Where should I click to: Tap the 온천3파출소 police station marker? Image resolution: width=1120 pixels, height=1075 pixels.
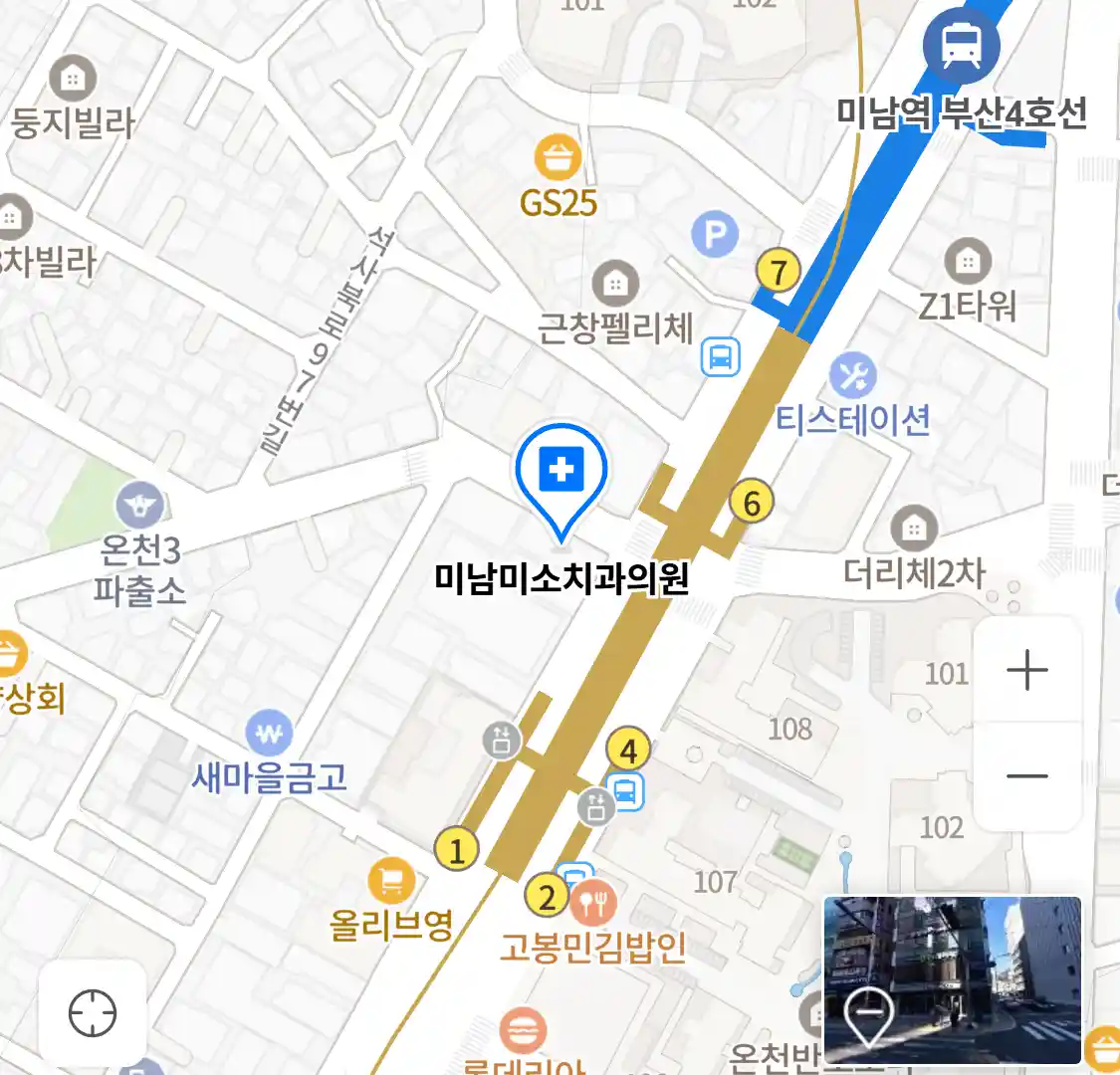[139, 505]
